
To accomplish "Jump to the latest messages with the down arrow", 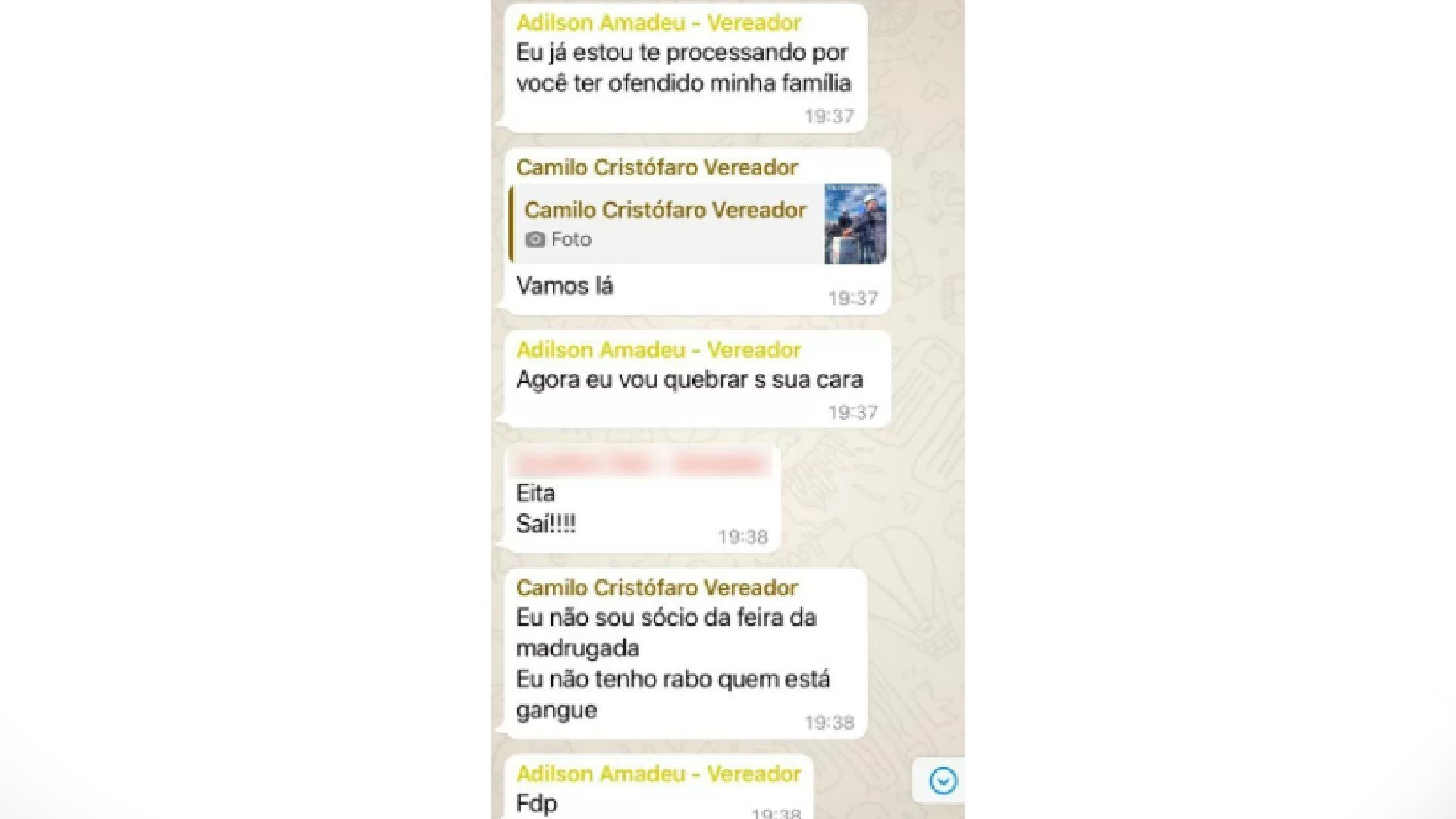I will click(x=943, y=780).
